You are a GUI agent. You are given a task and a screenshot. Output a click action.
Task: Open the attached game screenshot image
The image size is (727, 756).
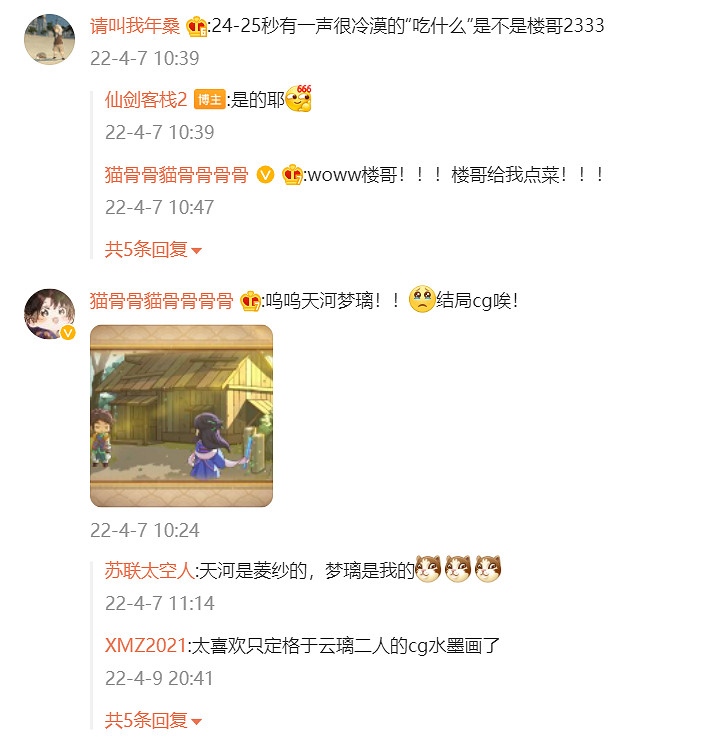180,419
